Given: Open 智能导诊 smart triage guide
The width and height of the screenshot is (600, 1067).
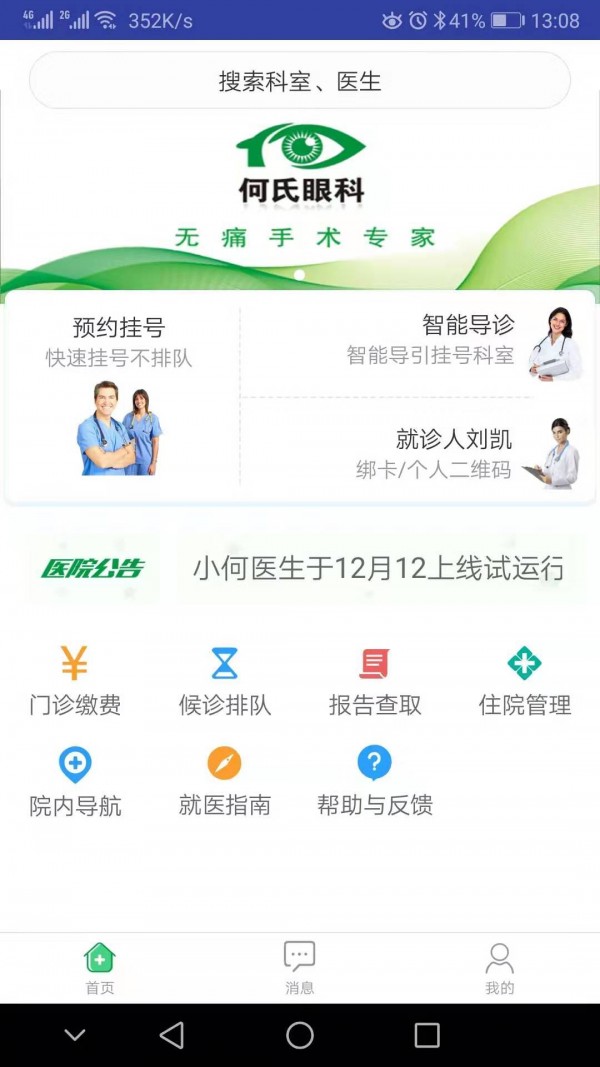Looking at the screenshot, I should [418, 345].
